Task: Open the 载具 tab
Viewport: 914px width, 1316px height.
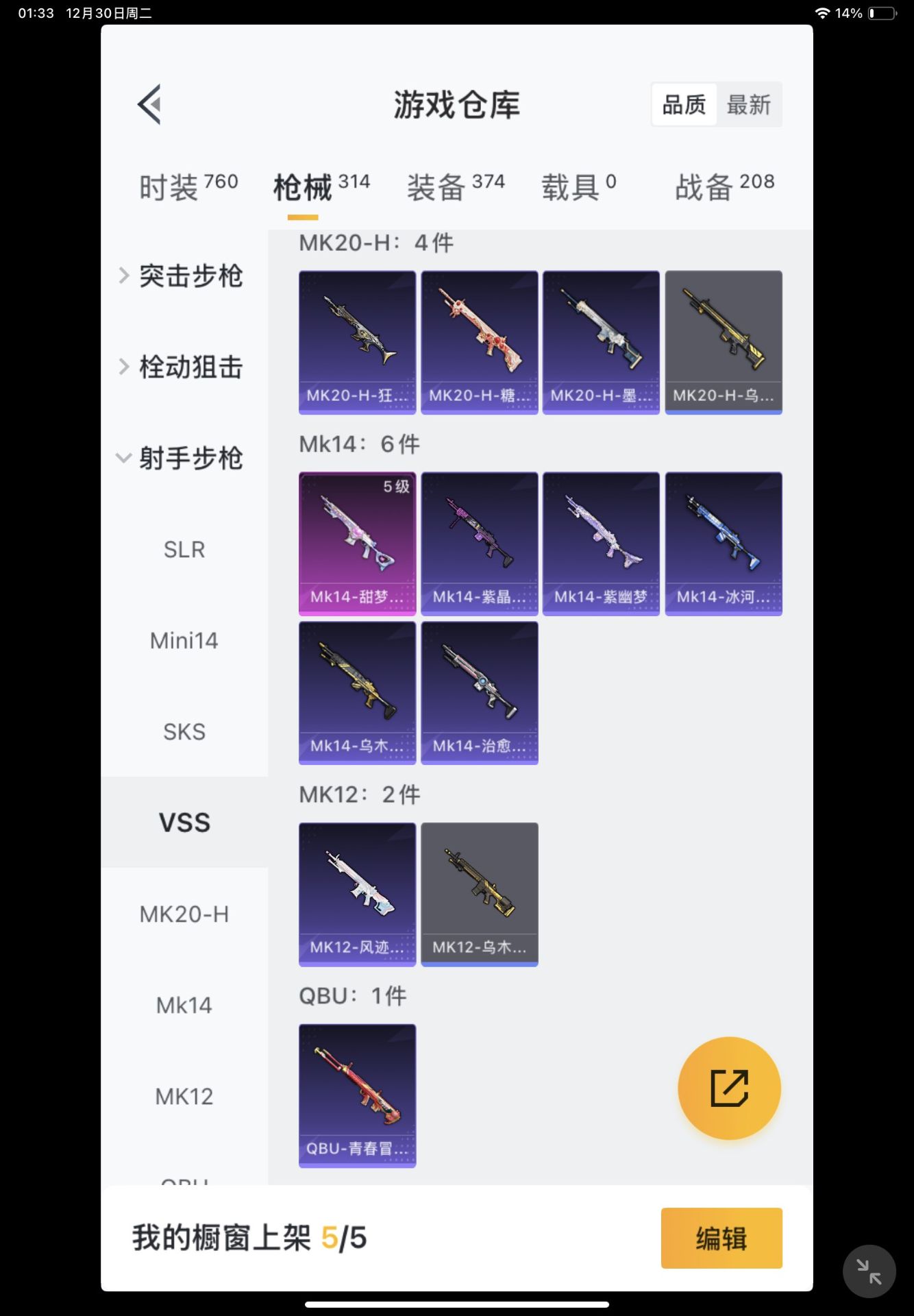Action: pyautogui.click(x=579, y=186)
